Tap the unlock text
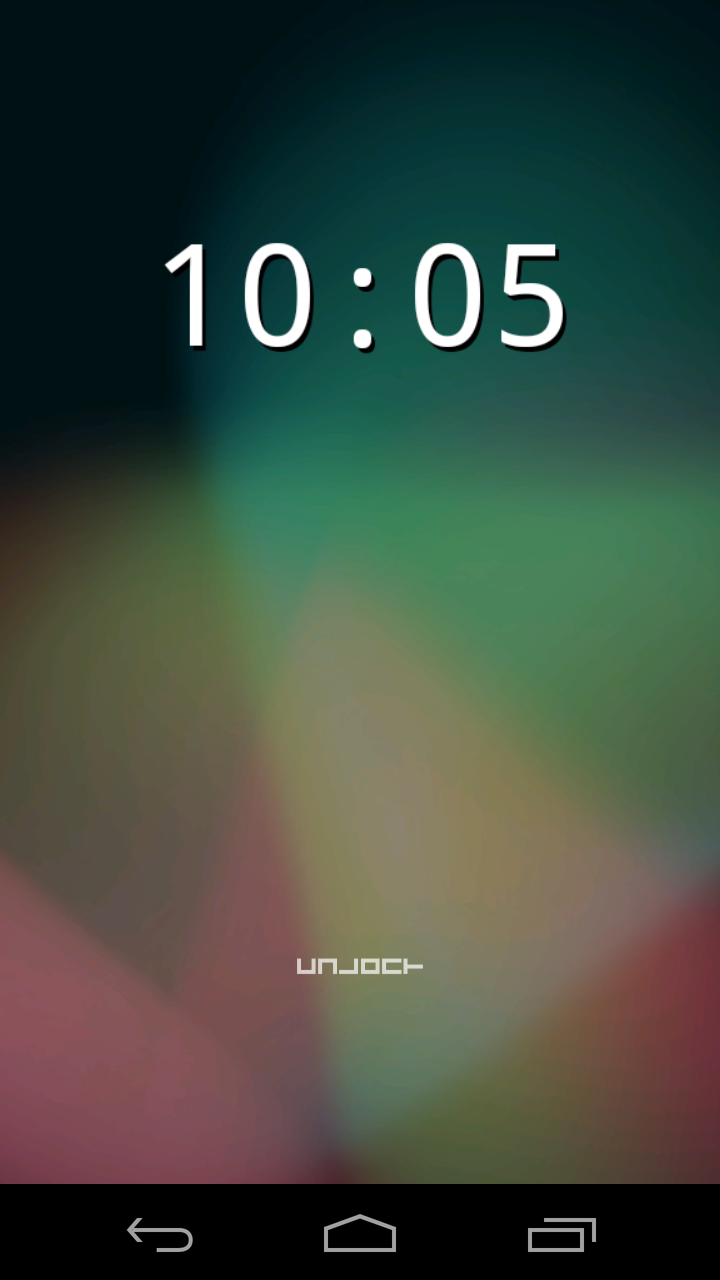The width and height of the screenshot is (720, 1280). tap(360, 966)
